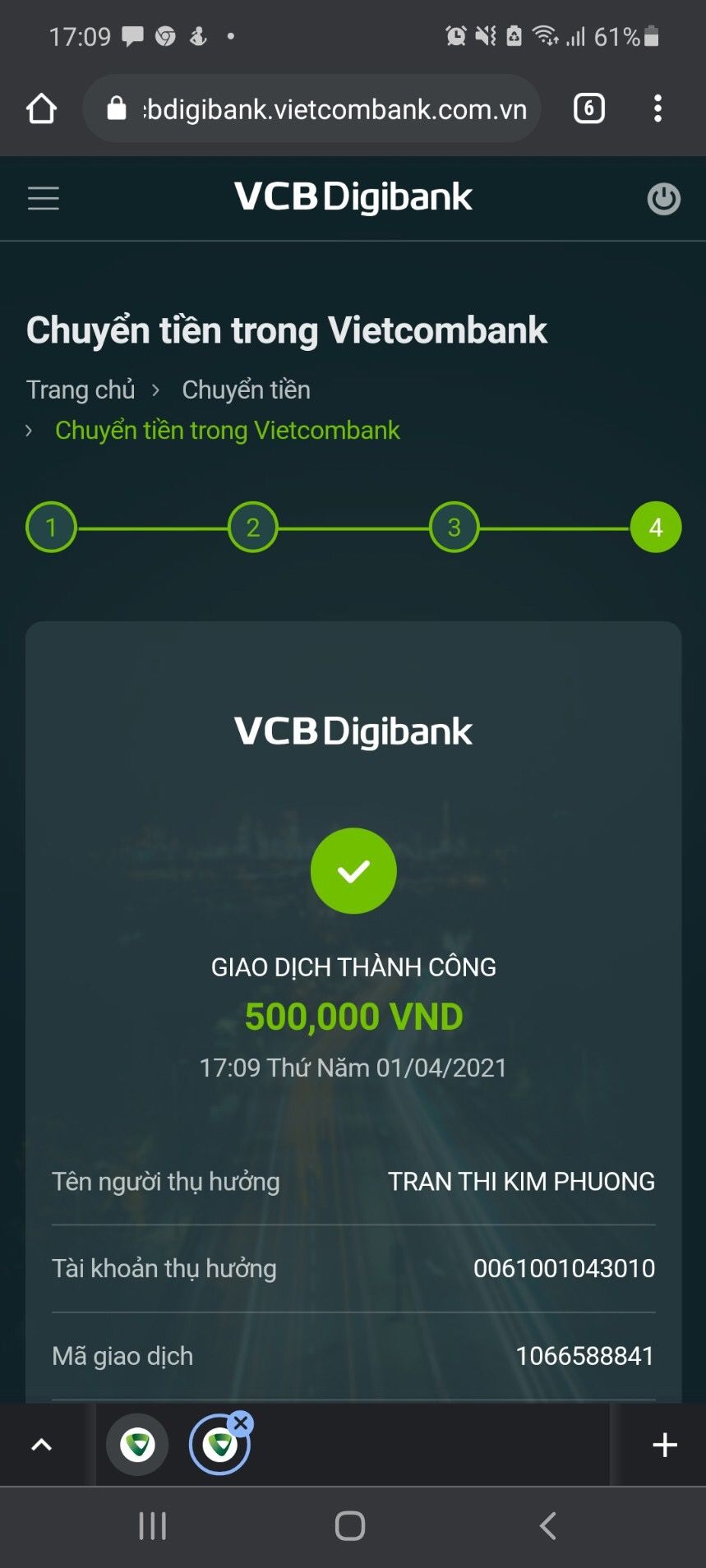Image resolution: width=706 pixels, height=1568 pixels.
Task: Open the browser home page
Action: click(x=41, y=108)
